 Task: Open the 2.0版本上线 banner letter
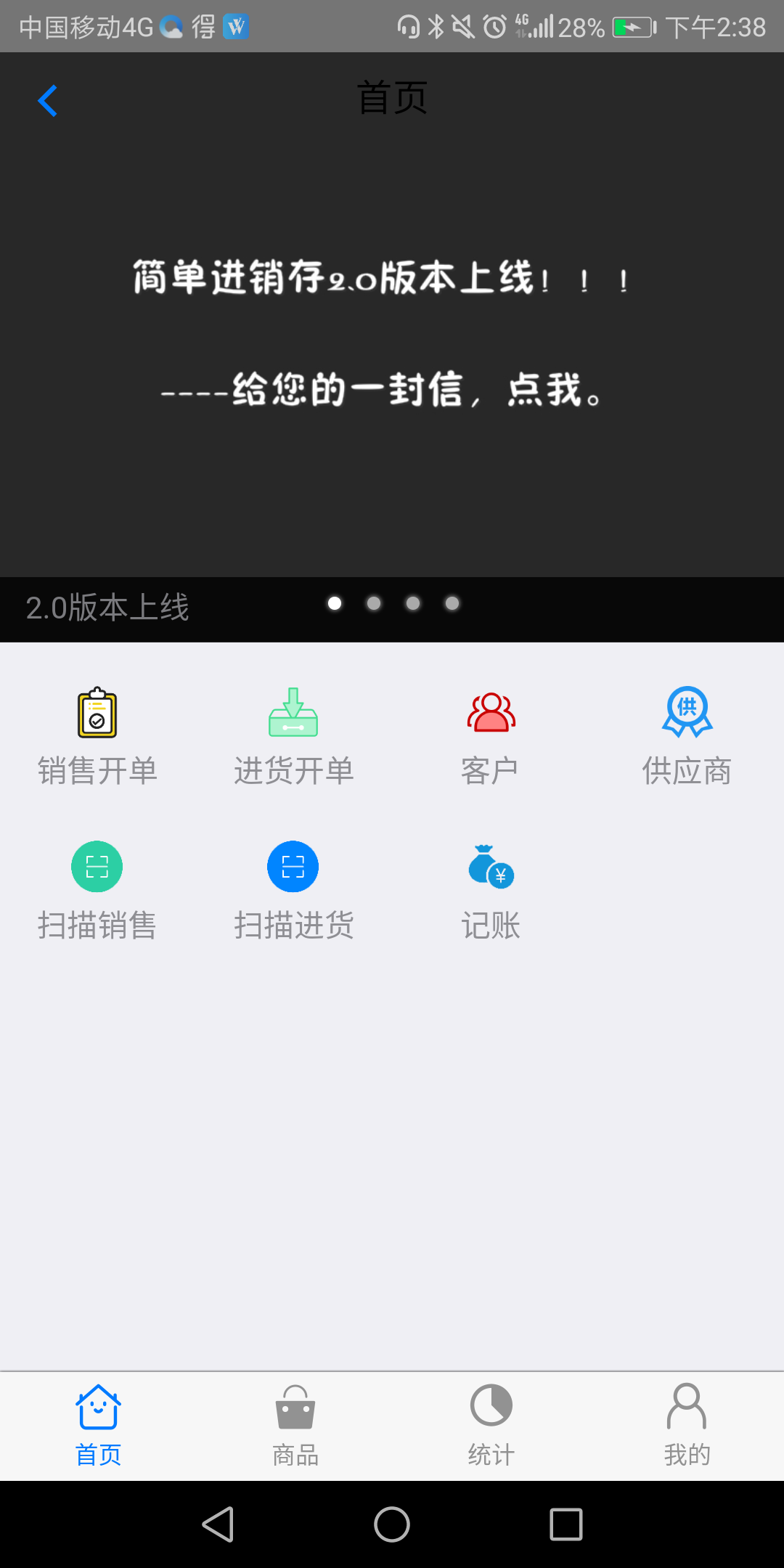[x=392, y=334]
